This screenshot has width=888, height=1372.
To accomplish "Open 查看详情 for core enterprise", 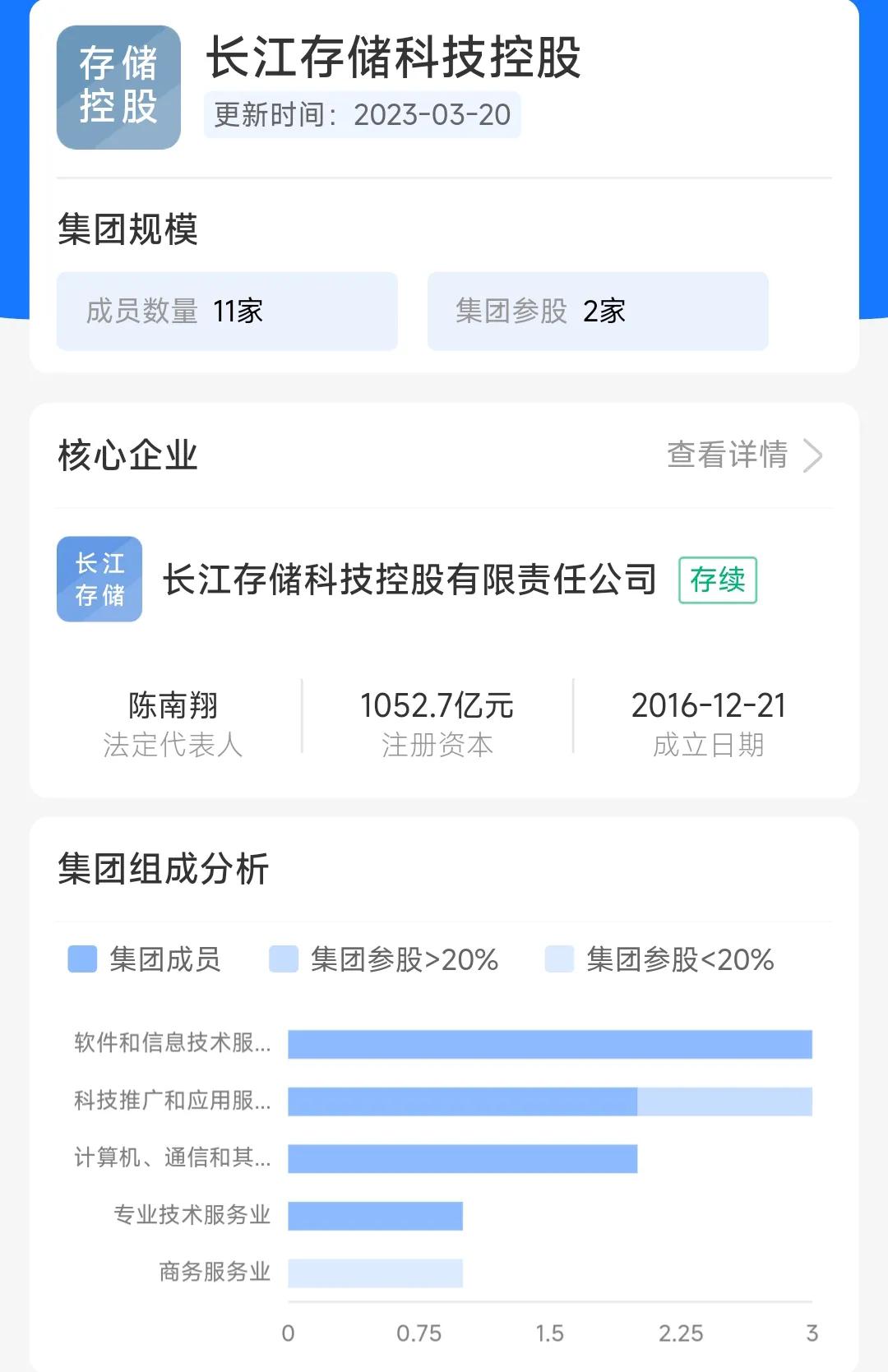I will 728,455.
